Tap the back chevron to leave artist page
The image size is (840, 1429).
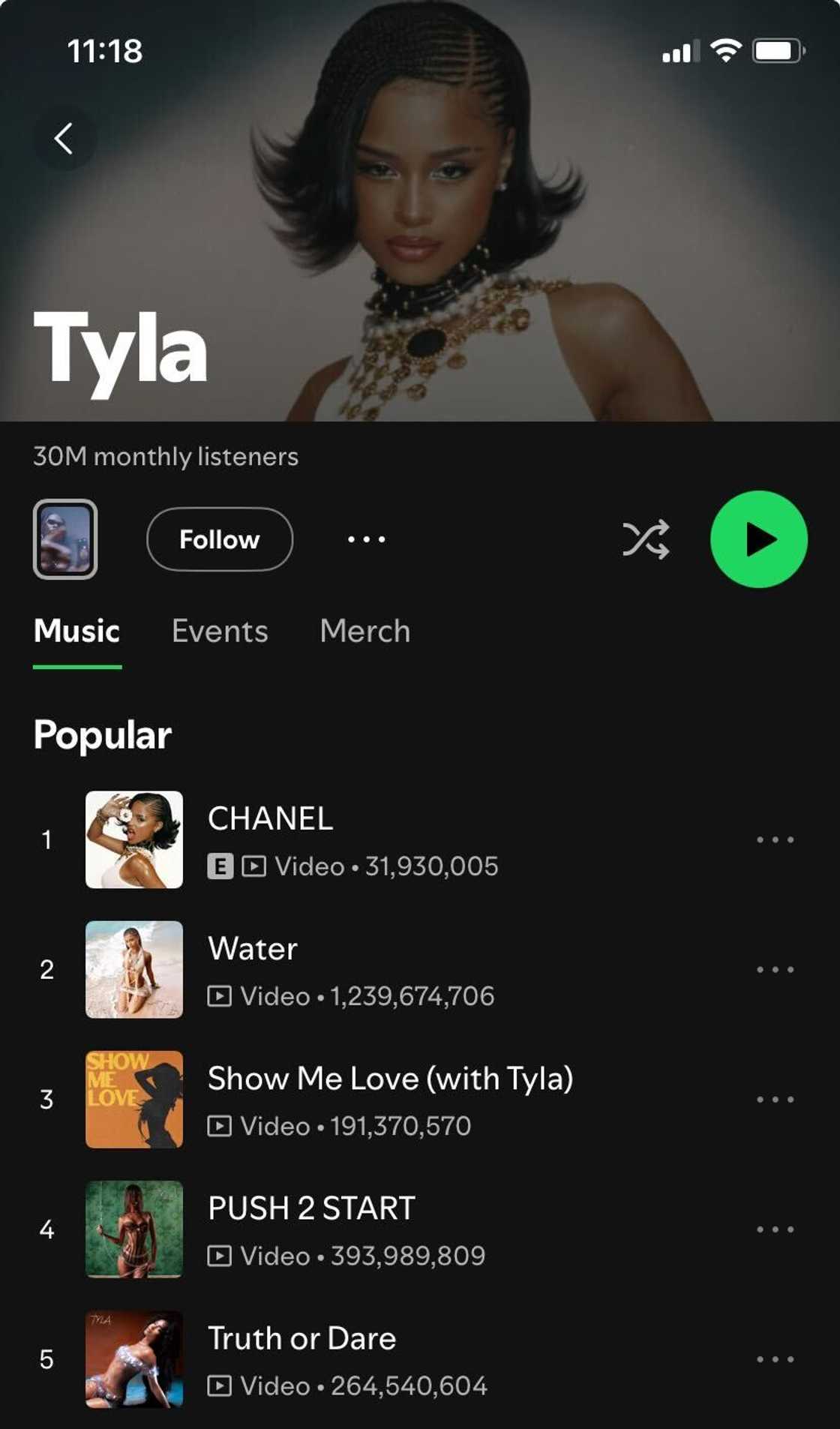click(64, 137)
